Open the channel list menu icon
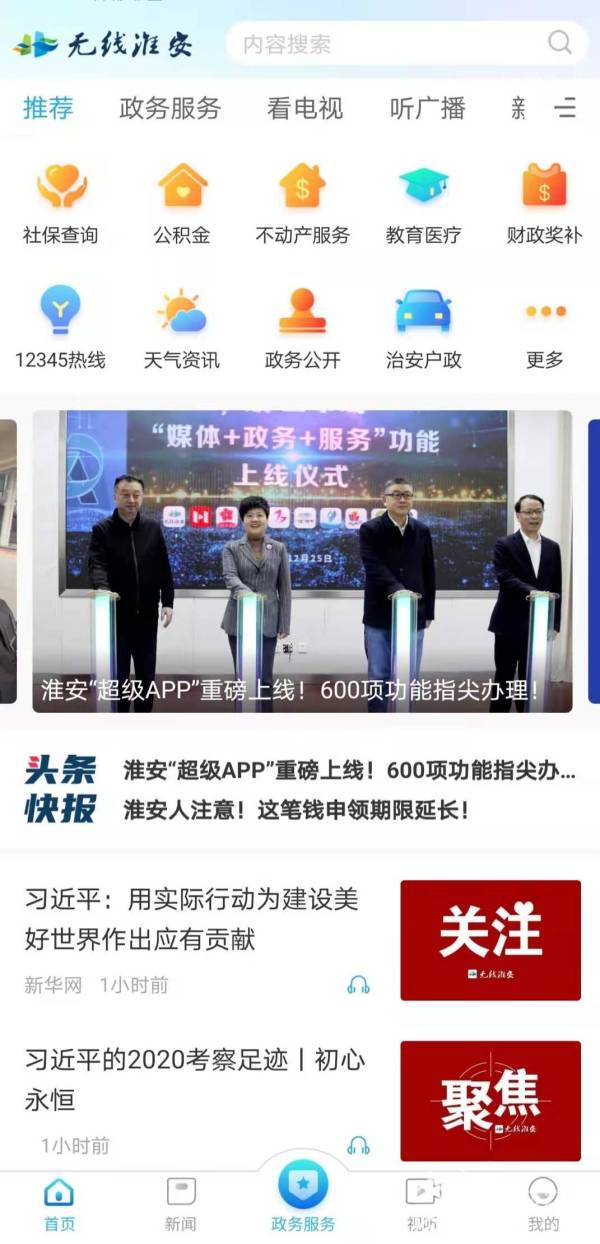 (x=566, y=108)
